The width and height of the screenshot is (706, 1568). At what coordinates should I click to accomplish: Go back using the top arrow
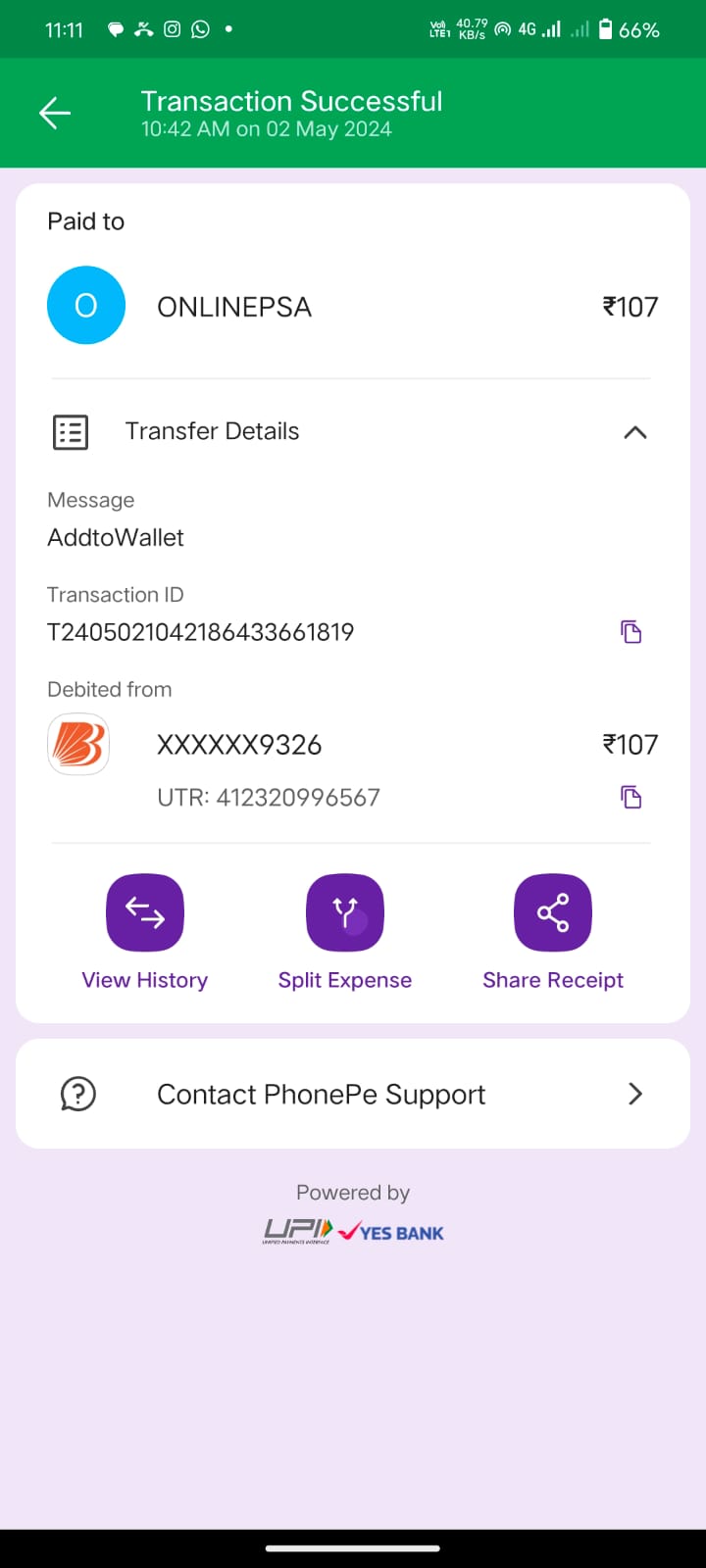point(55,114)
